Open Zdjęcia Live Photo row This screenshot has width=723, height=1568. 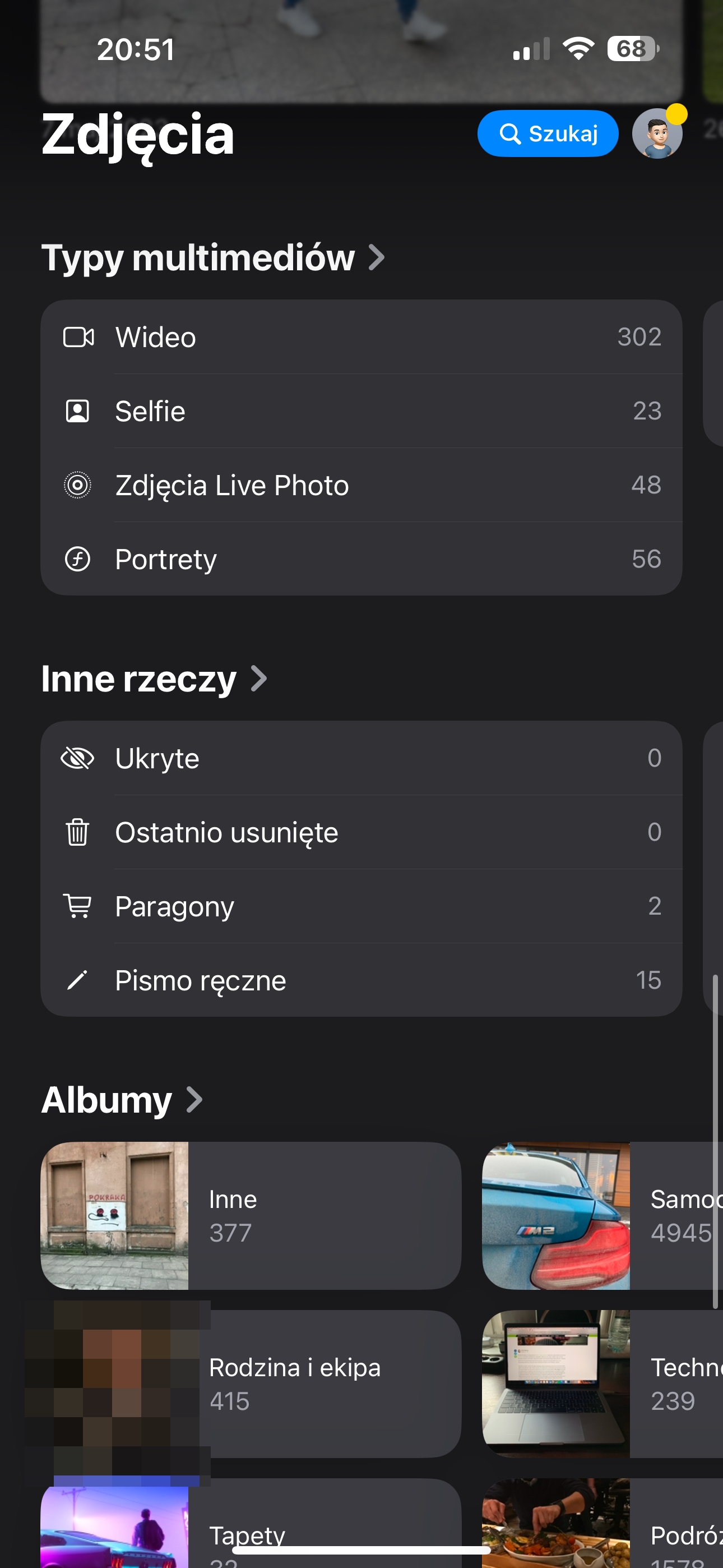click(361, 485)
